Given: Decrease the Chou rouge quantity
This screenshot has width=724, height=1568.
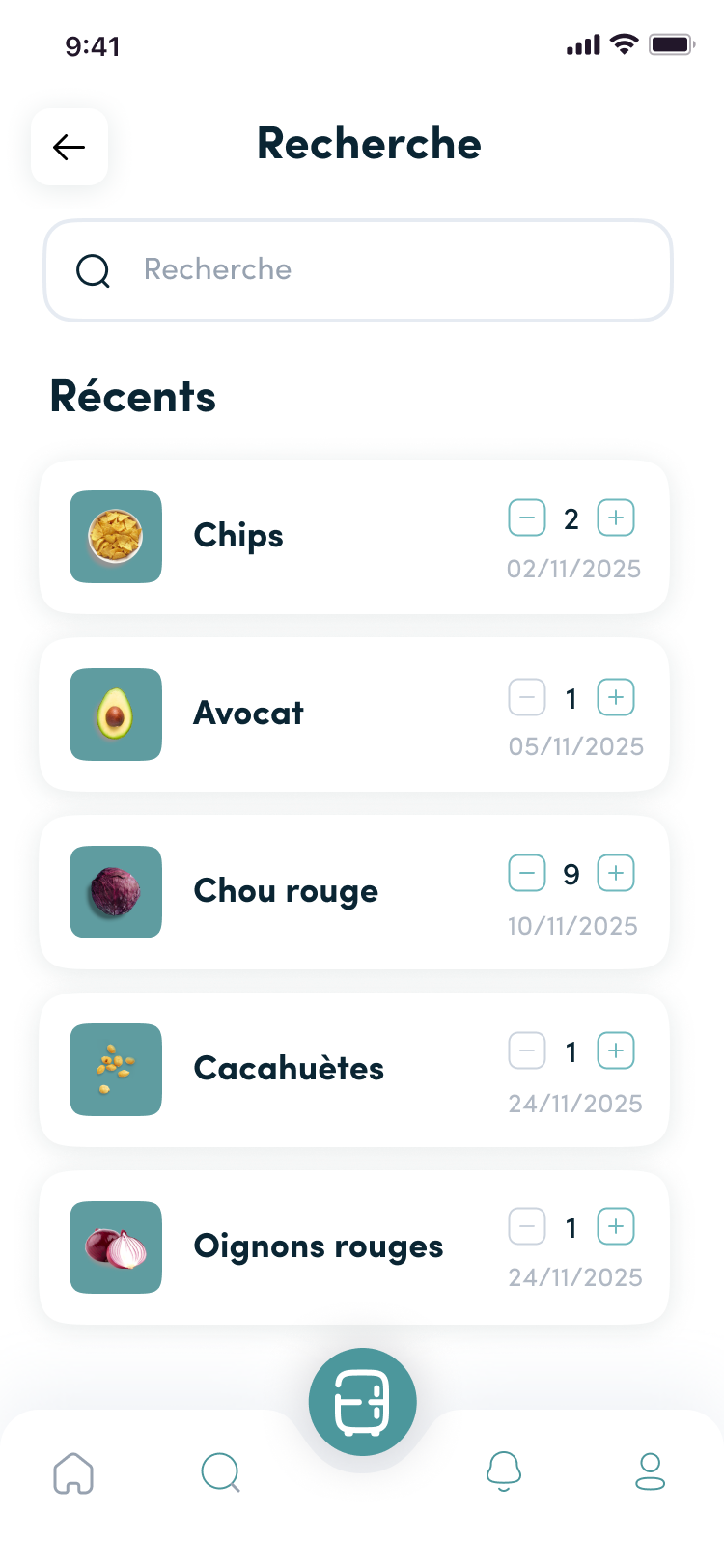Looking at the screenshot, I should [x=526, y=873].
